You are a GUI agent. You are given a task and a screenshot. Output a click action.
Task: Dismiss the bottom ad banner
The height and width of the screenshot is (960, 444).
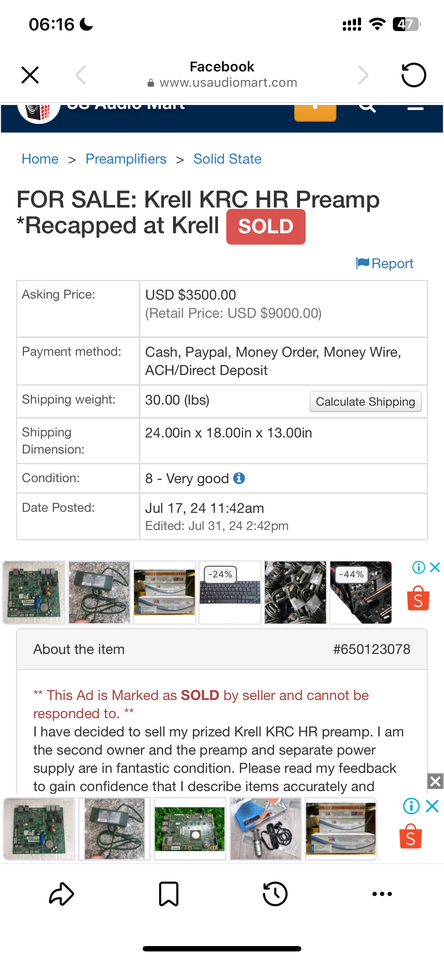click(434, 781)
